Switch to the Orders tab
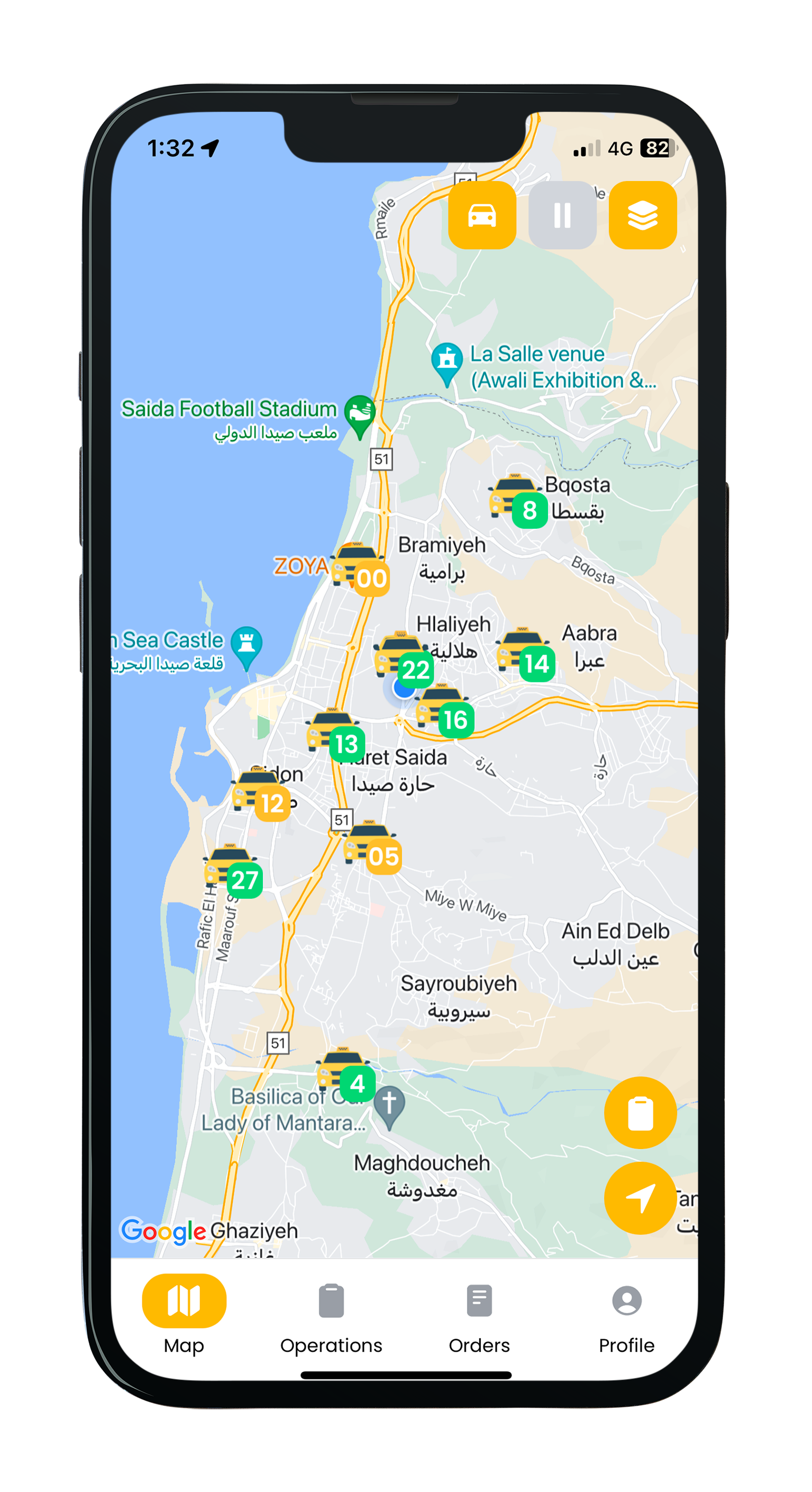The width and height of the screenshot is (812, 1492). coord(479,1316)
